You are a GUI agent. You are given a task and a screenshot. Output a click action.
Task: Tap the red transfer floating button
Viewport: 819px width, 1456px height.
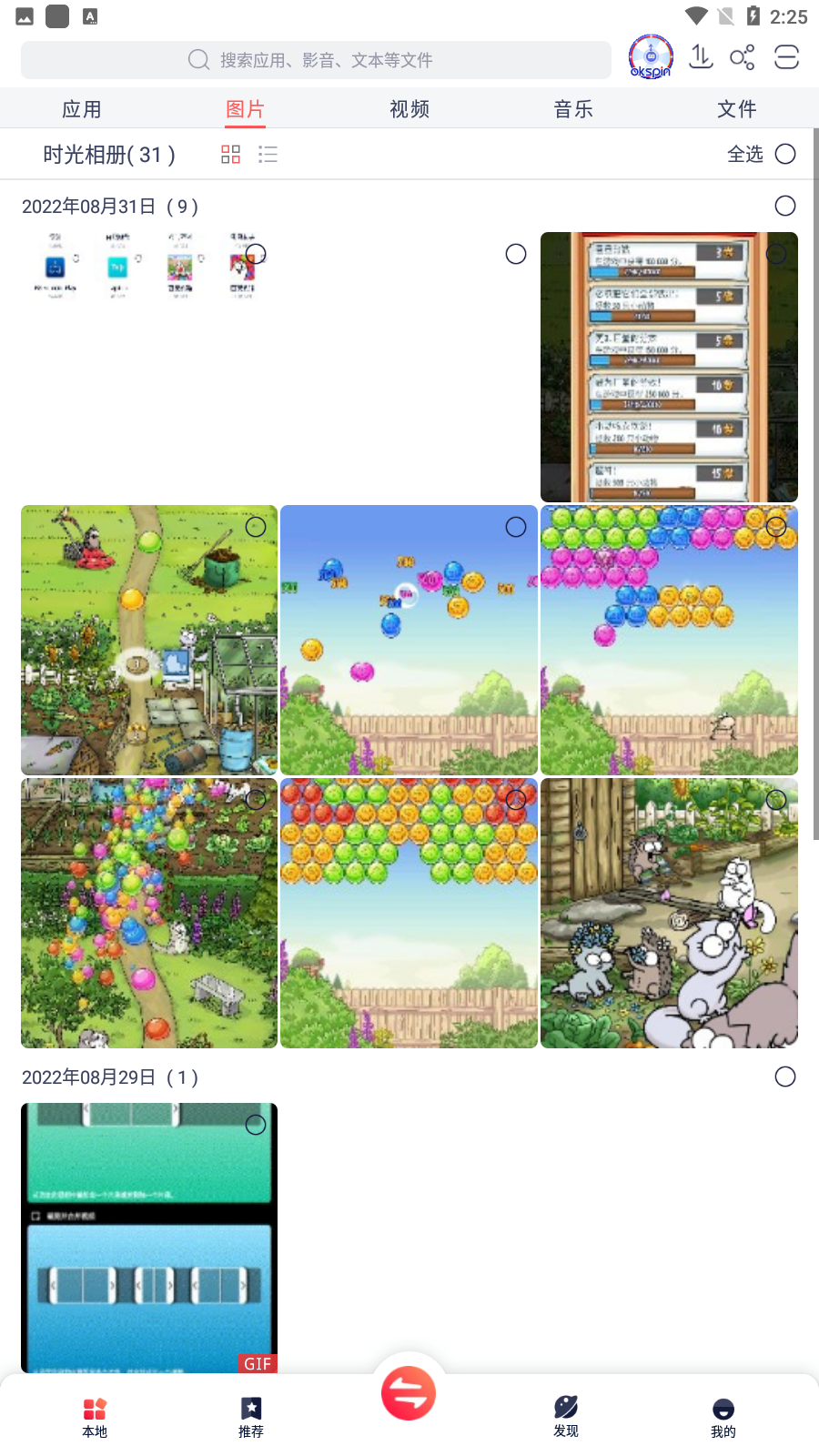[x=409, y=1393]
